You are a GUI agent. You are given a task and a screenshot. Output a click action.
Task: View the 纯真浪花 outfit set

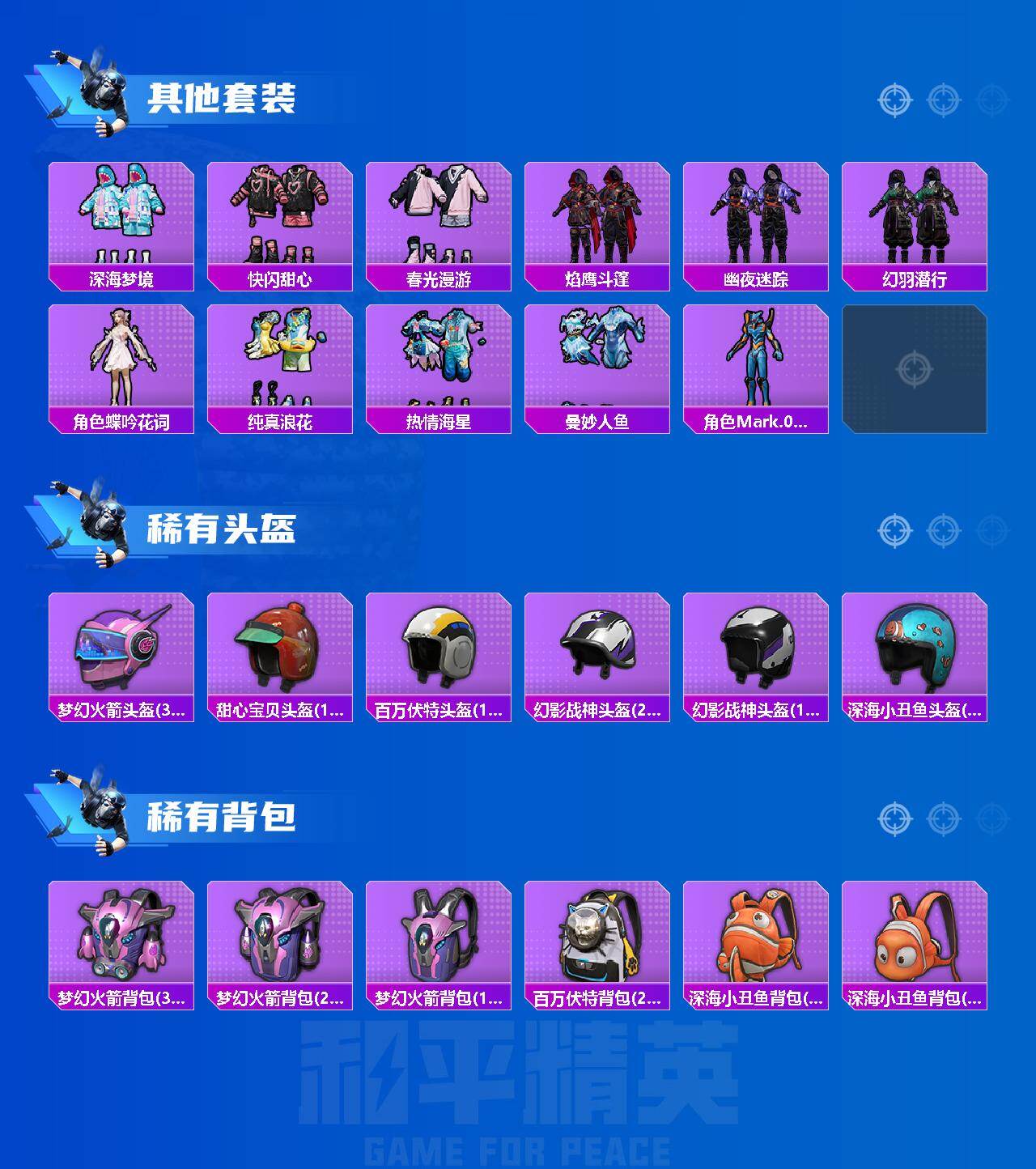pos(281,360)
